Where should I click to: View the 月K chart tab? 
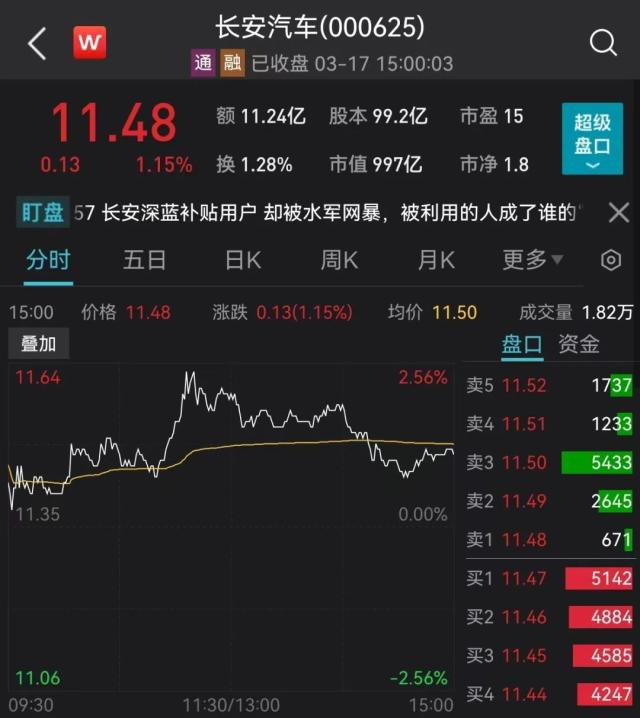click(x=436, y=261)
